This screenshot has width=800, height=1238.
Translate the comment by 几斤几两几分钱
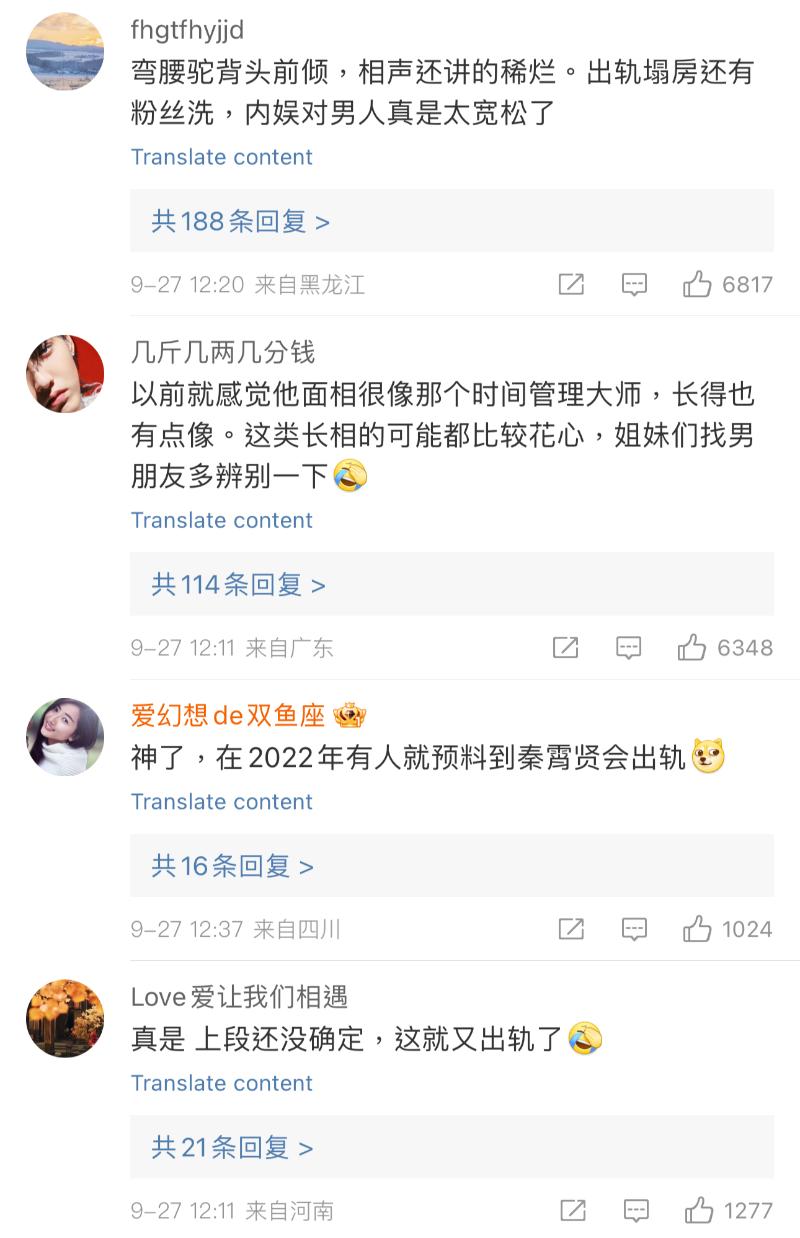(x=221, y=520)
